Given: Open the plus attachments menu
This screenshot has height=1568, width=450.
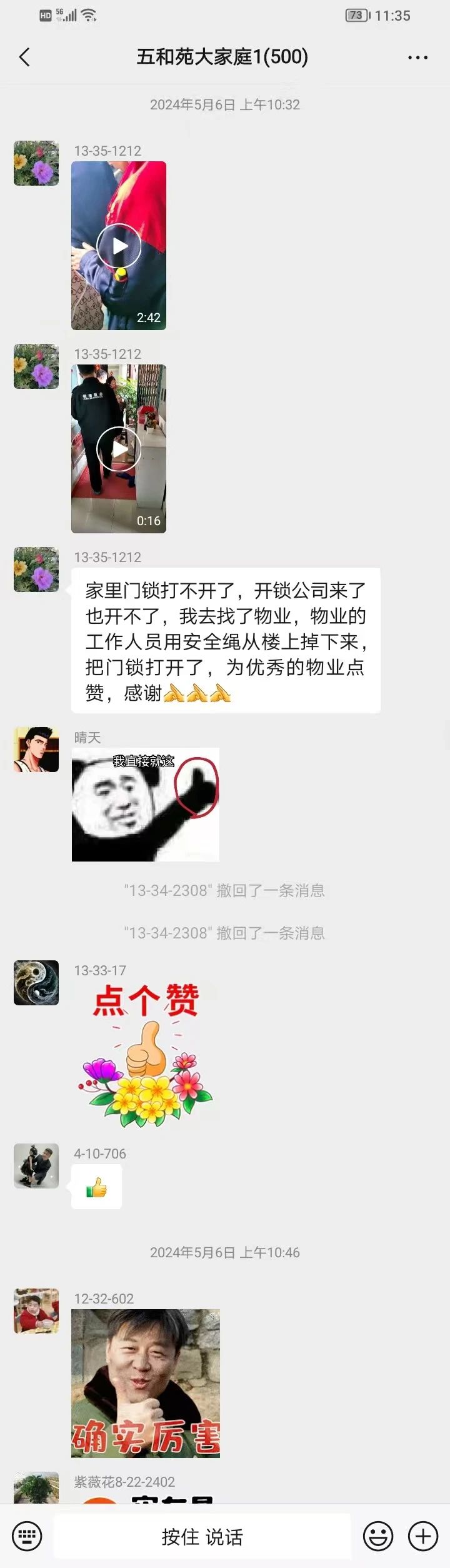Looking at the screenshot, I should [x=423, y=1535].
